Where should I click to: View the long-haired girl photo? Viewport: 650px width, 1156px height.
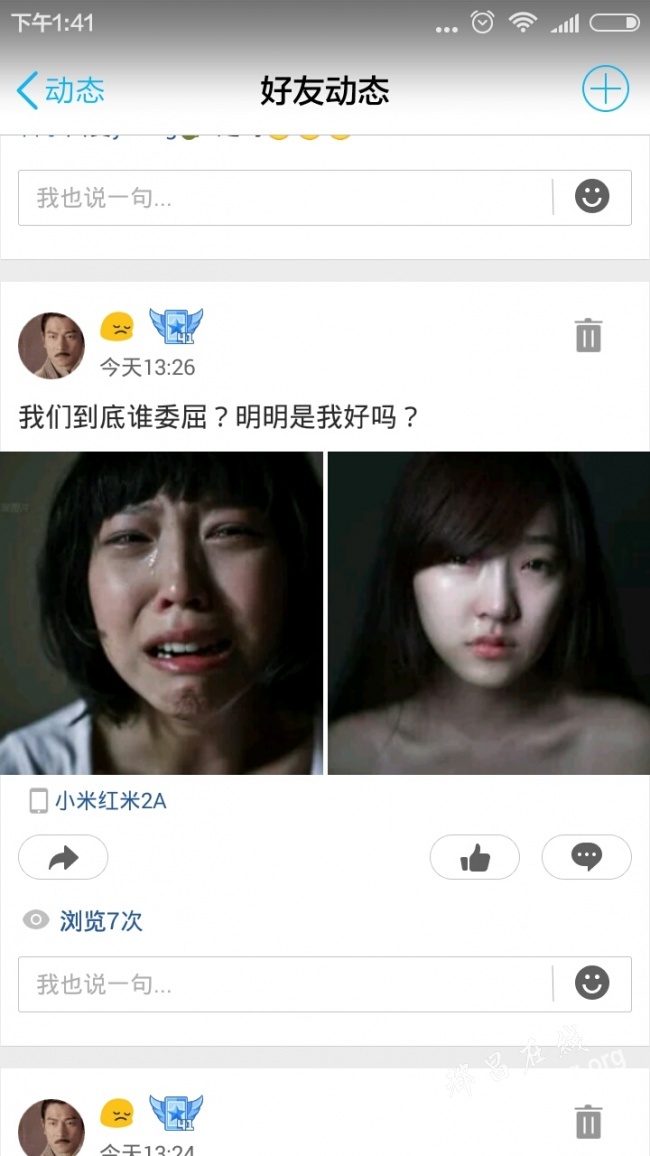(488, 613)
